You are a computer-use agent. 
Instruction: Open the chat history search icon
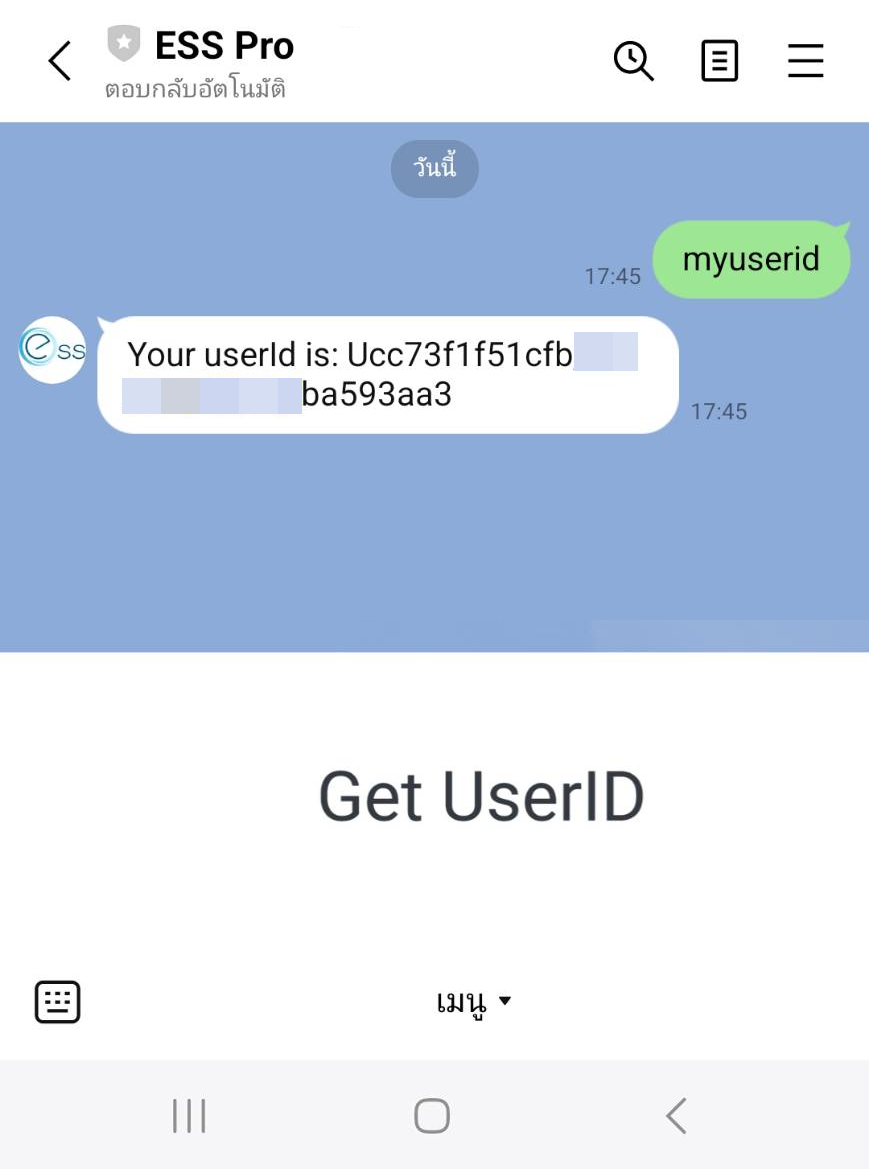633,61
